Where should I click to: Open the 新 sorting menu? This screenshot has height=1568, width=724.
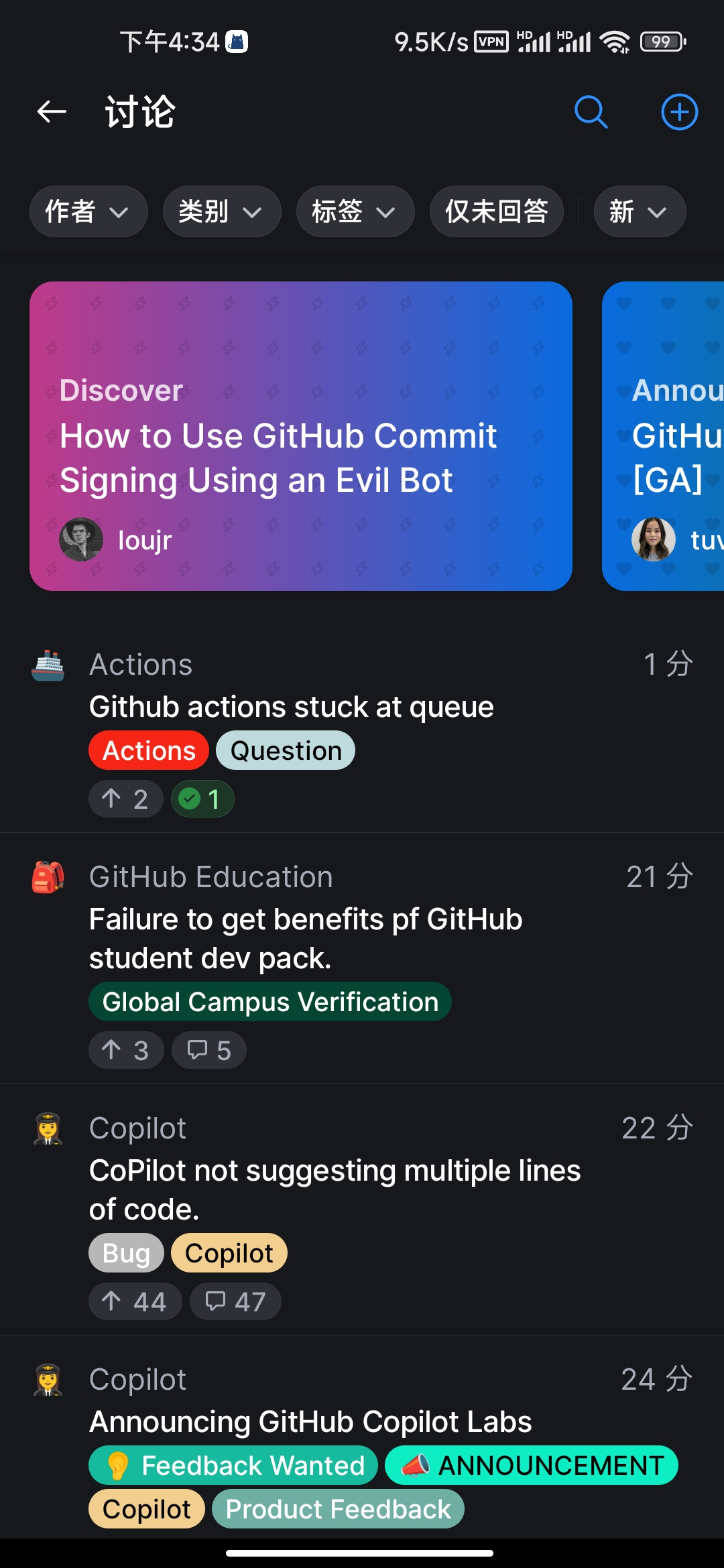[x=638, y=212]
